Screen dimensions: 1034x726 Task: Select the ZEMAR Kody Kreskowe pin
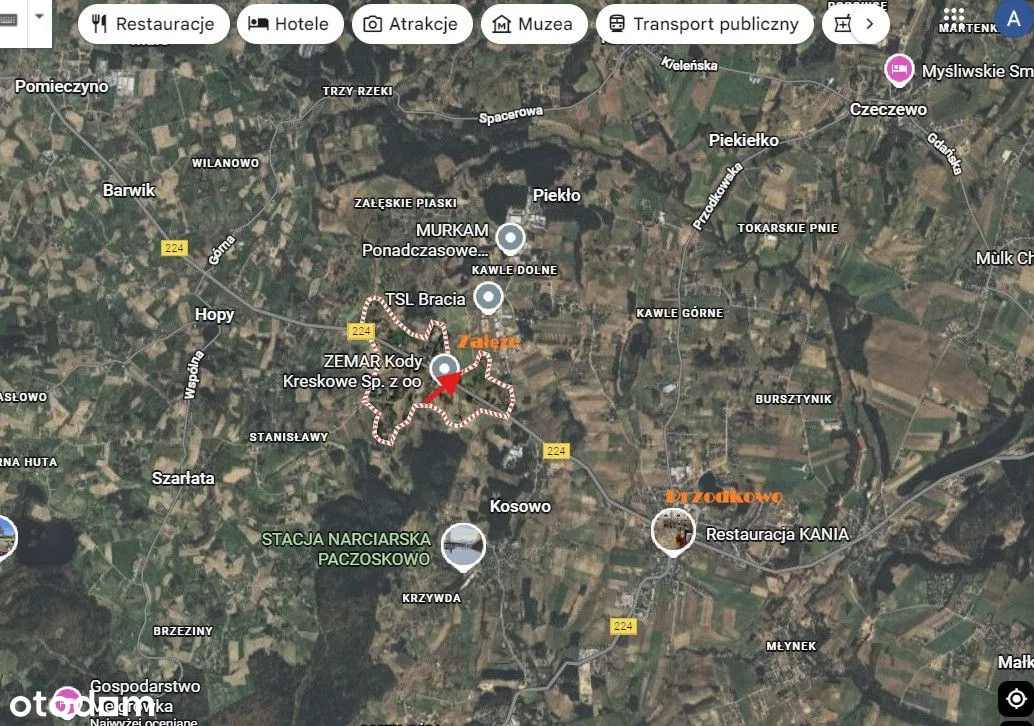(x=444, y=368)
